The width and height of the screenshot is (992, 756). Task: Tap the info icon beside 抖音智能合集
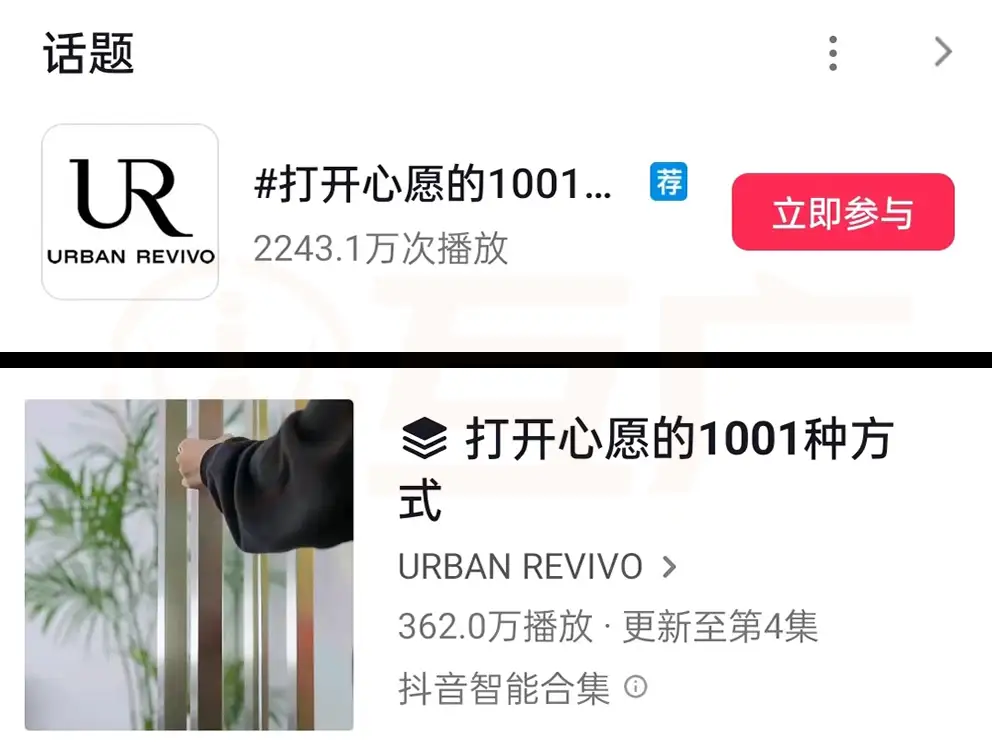(635, 687)
